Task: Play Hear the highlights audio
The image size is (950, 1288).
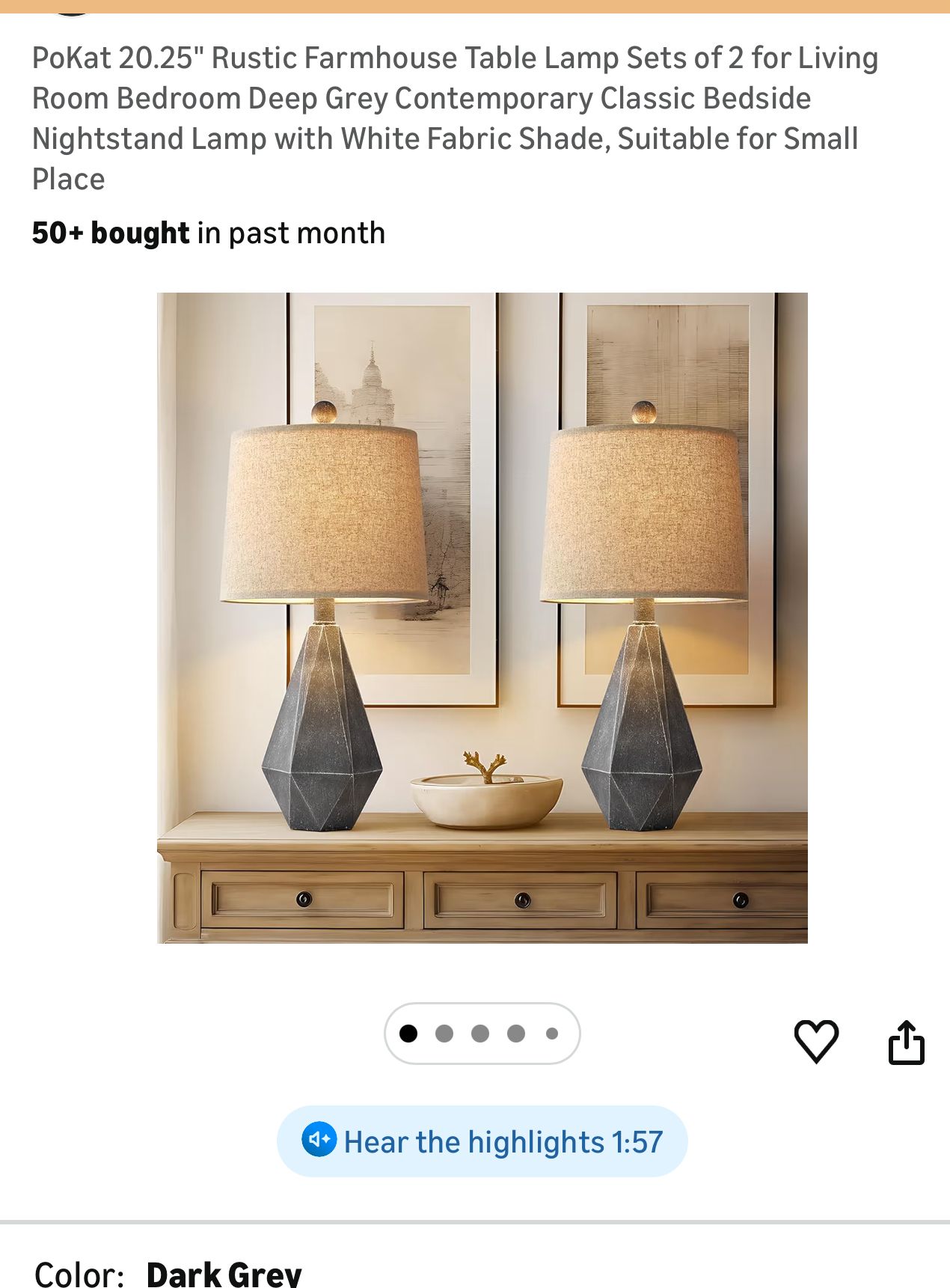Action: (482, 1141)
